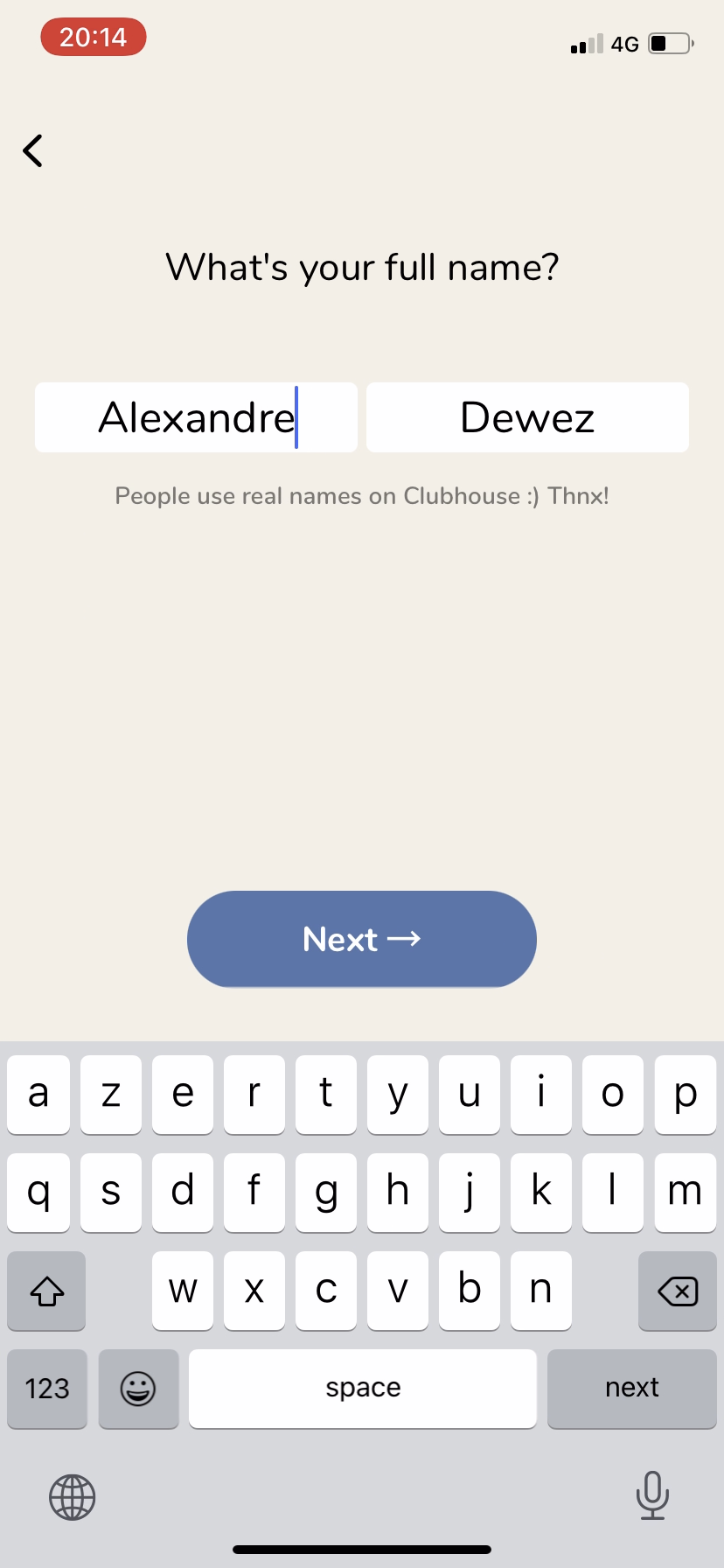Edit the last name field Dewez

coord(527,417)
